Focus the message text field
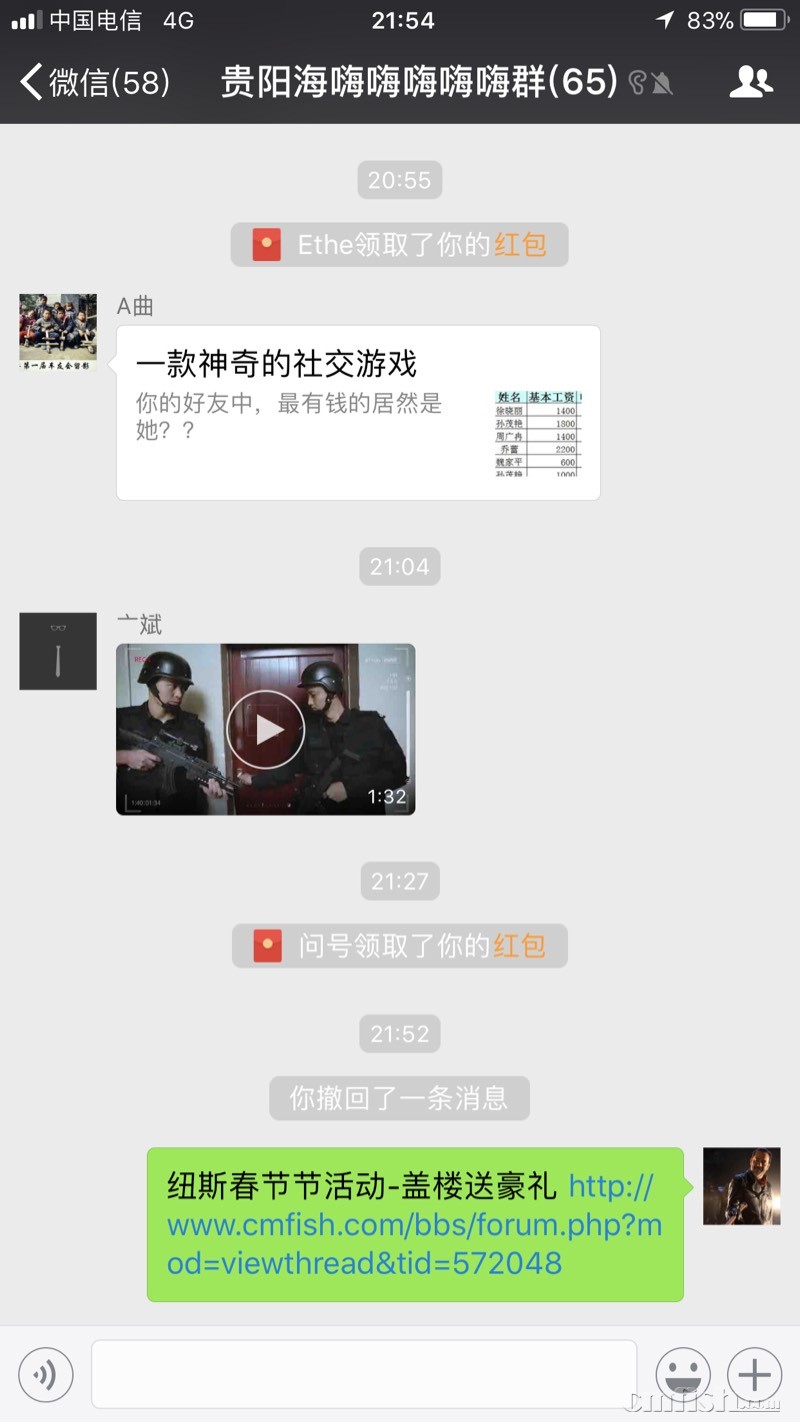The image size is (800, 1423). coord(364,1374)
